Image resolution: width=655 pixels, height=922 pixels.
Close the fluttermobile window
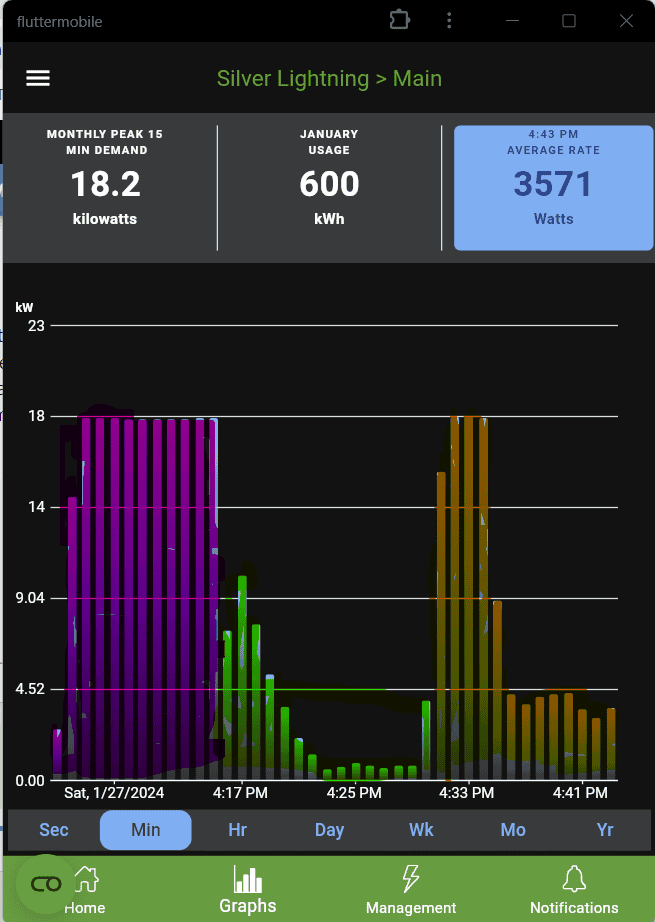click(x=626, y=21)
